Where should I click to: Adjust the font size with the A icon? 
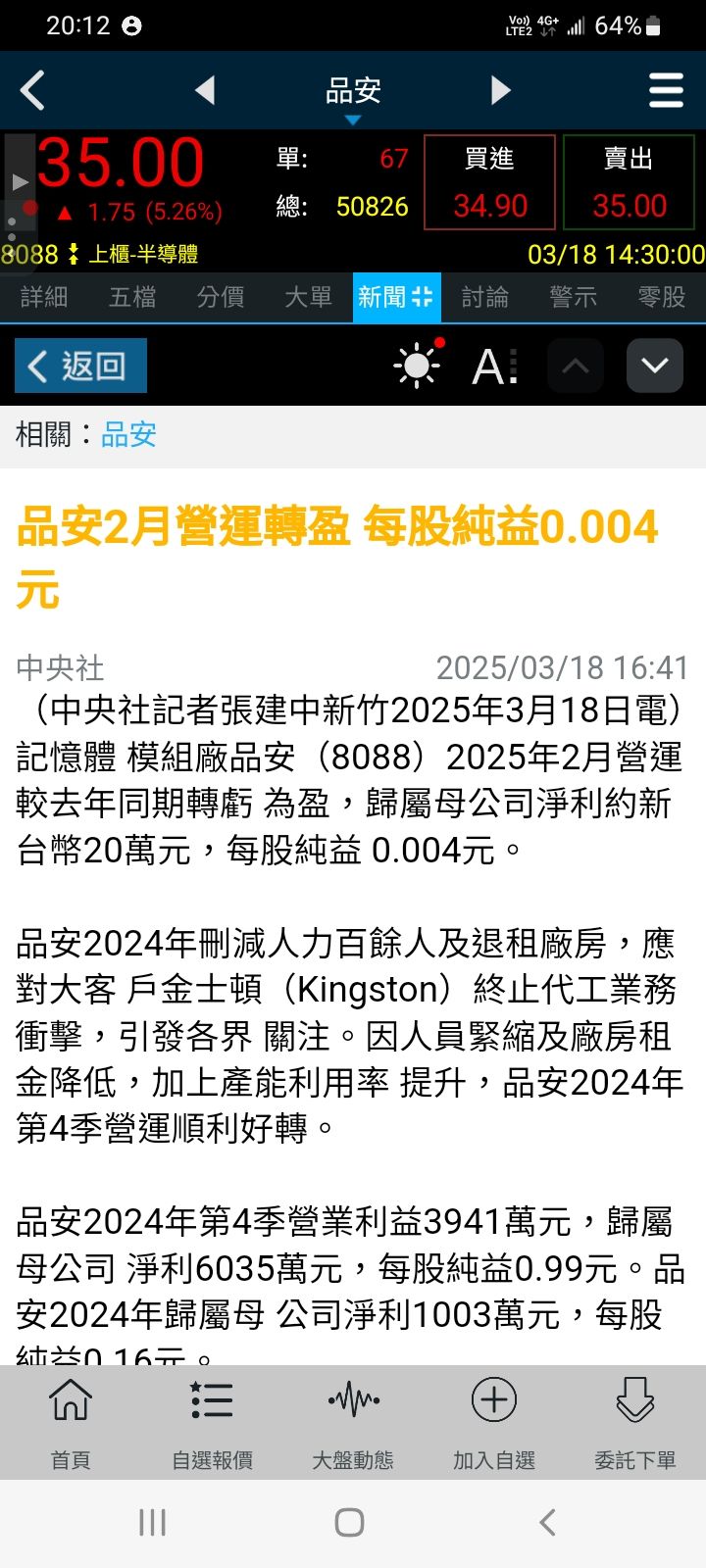pos(494,367)
